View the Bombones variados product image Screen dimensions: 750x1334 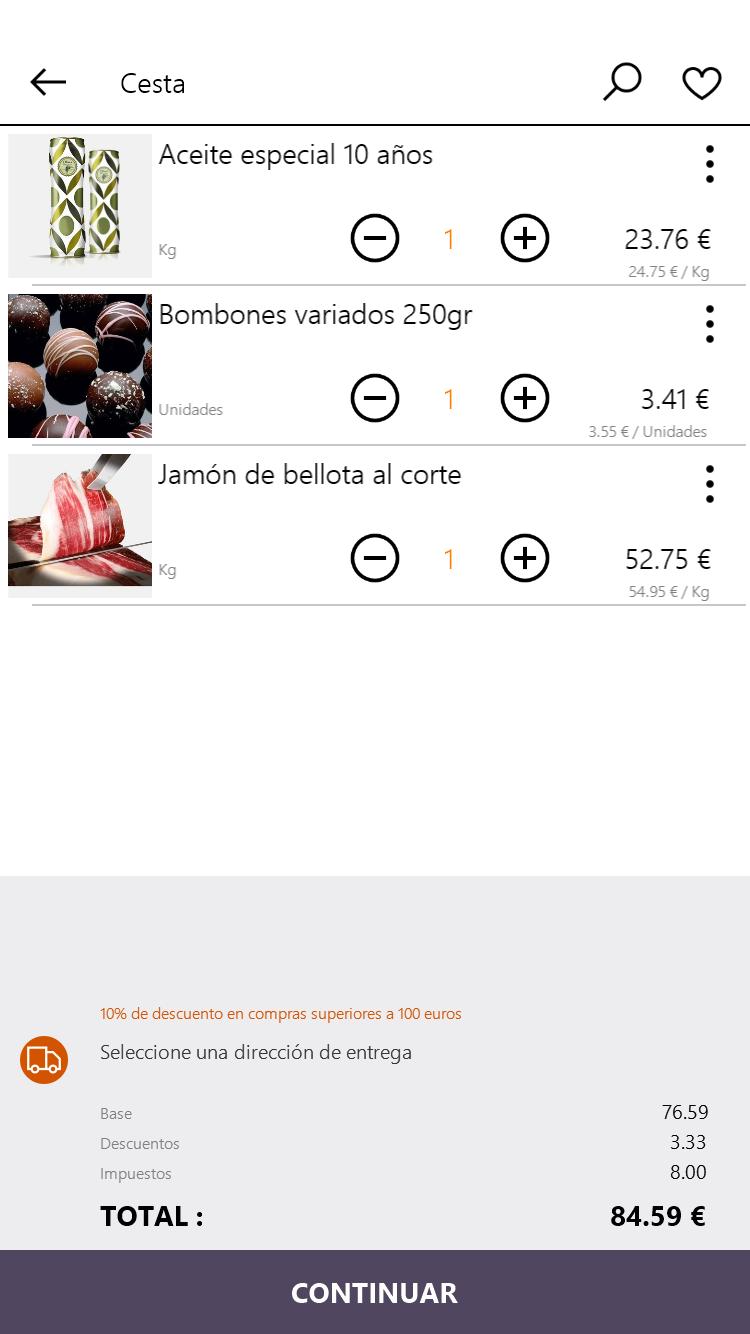tap(80, 366)
